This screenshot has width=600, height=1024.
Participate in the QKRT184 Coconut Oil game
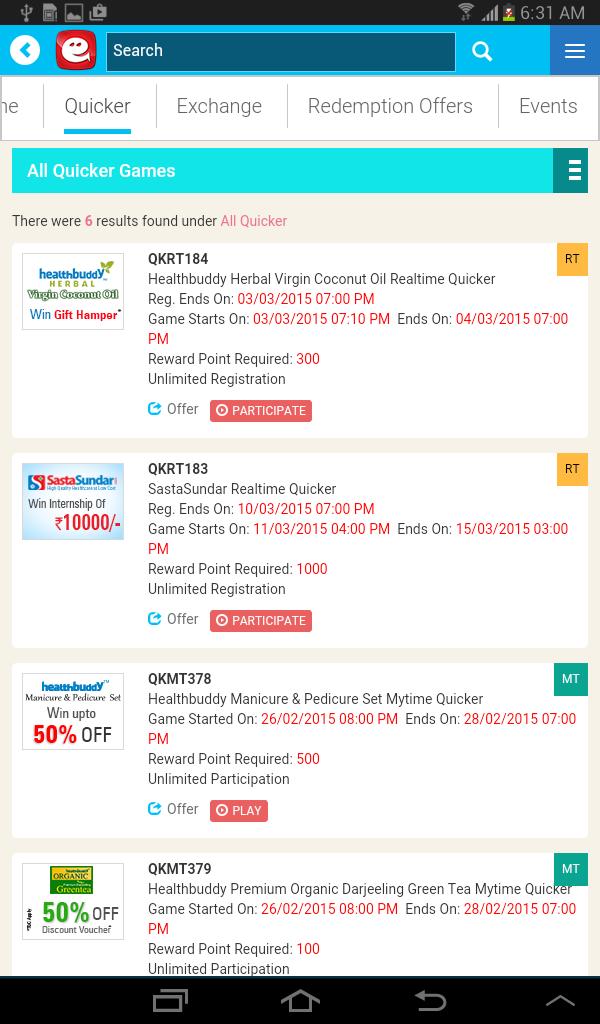tap(261, 411)
